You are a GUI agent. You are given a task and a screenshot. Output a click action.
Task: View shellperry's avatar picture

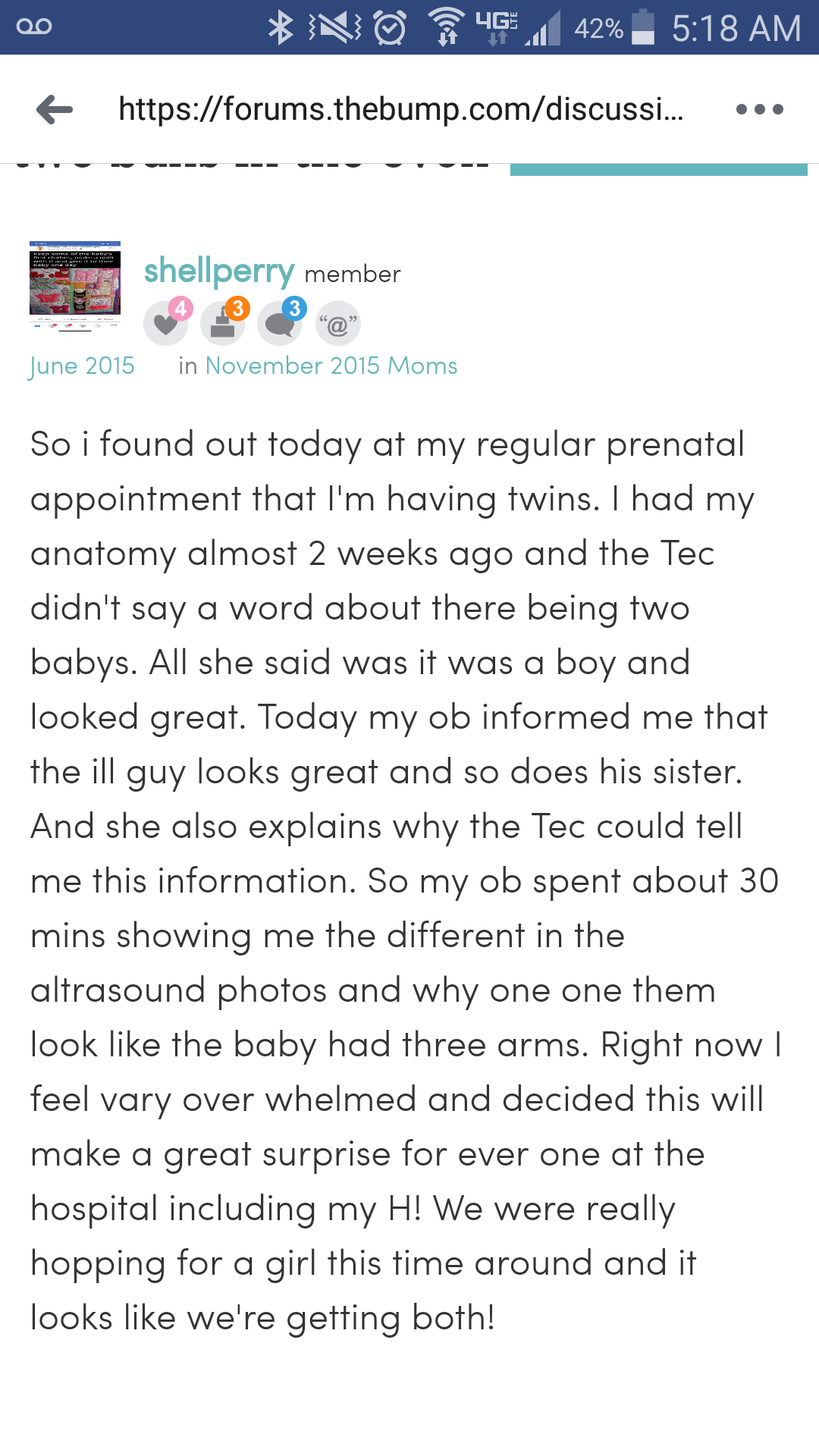coord(75,284)
